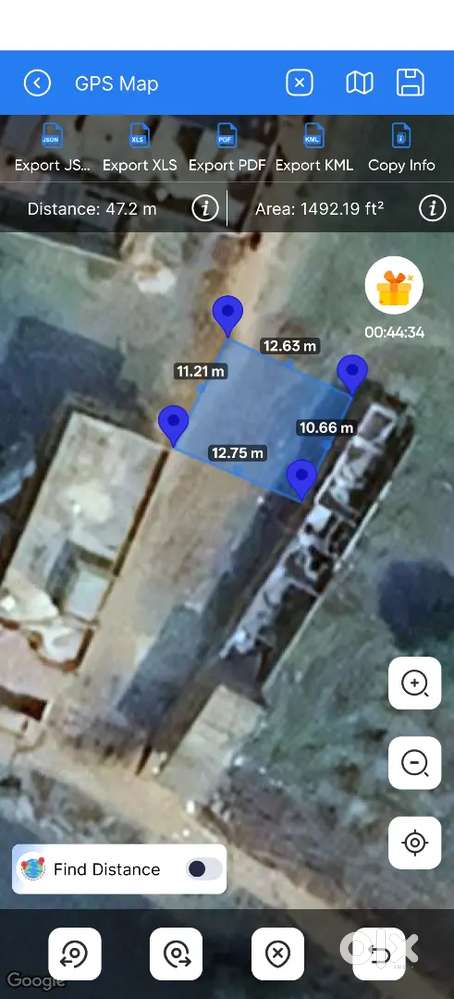
Task: Open info icon next to Distance
Action: tap(205, 208)
